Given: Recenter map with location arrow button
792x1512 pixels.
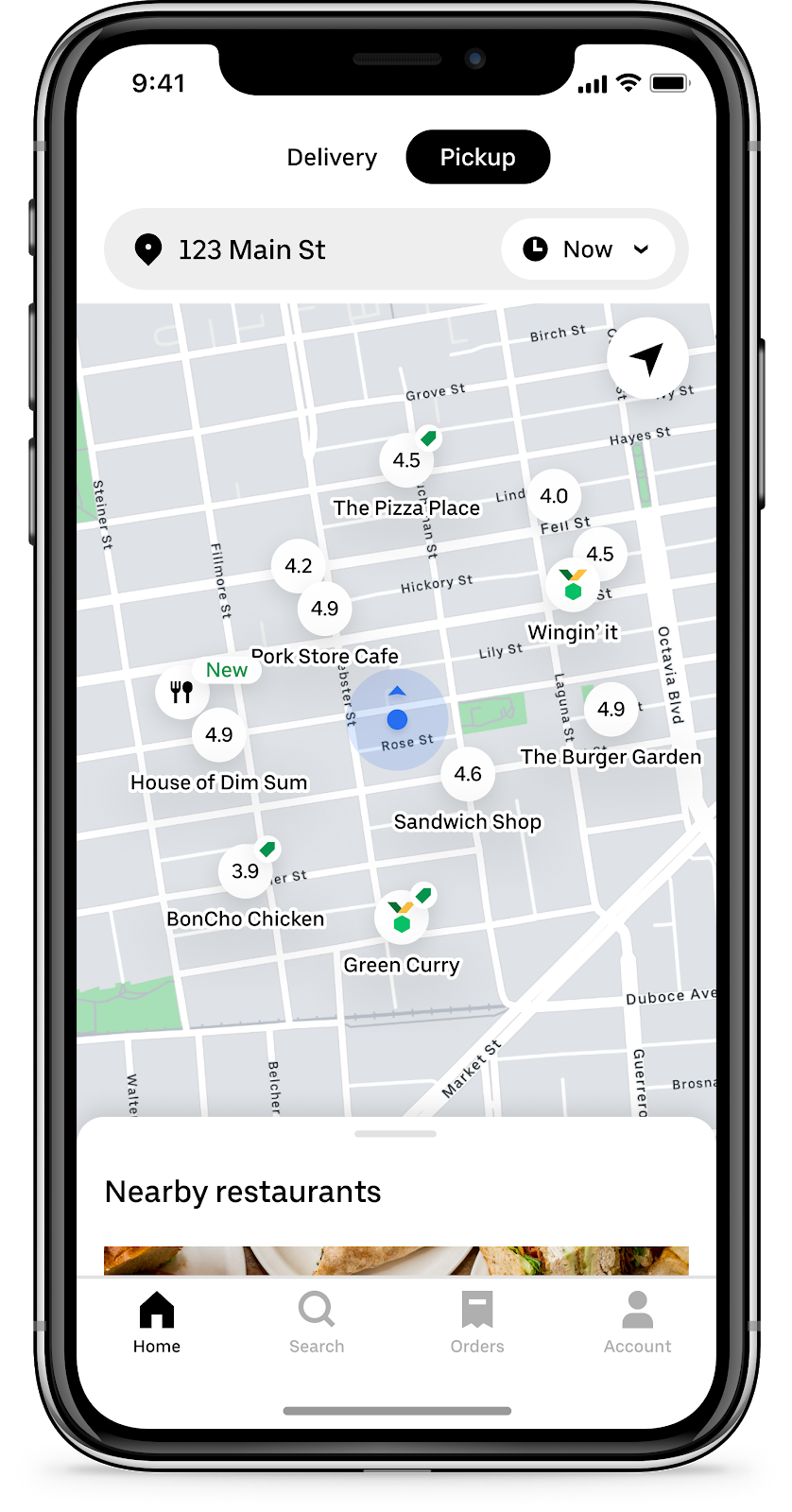Looking at the screenshot, I should pyautogui.click(x=647, y=358).
